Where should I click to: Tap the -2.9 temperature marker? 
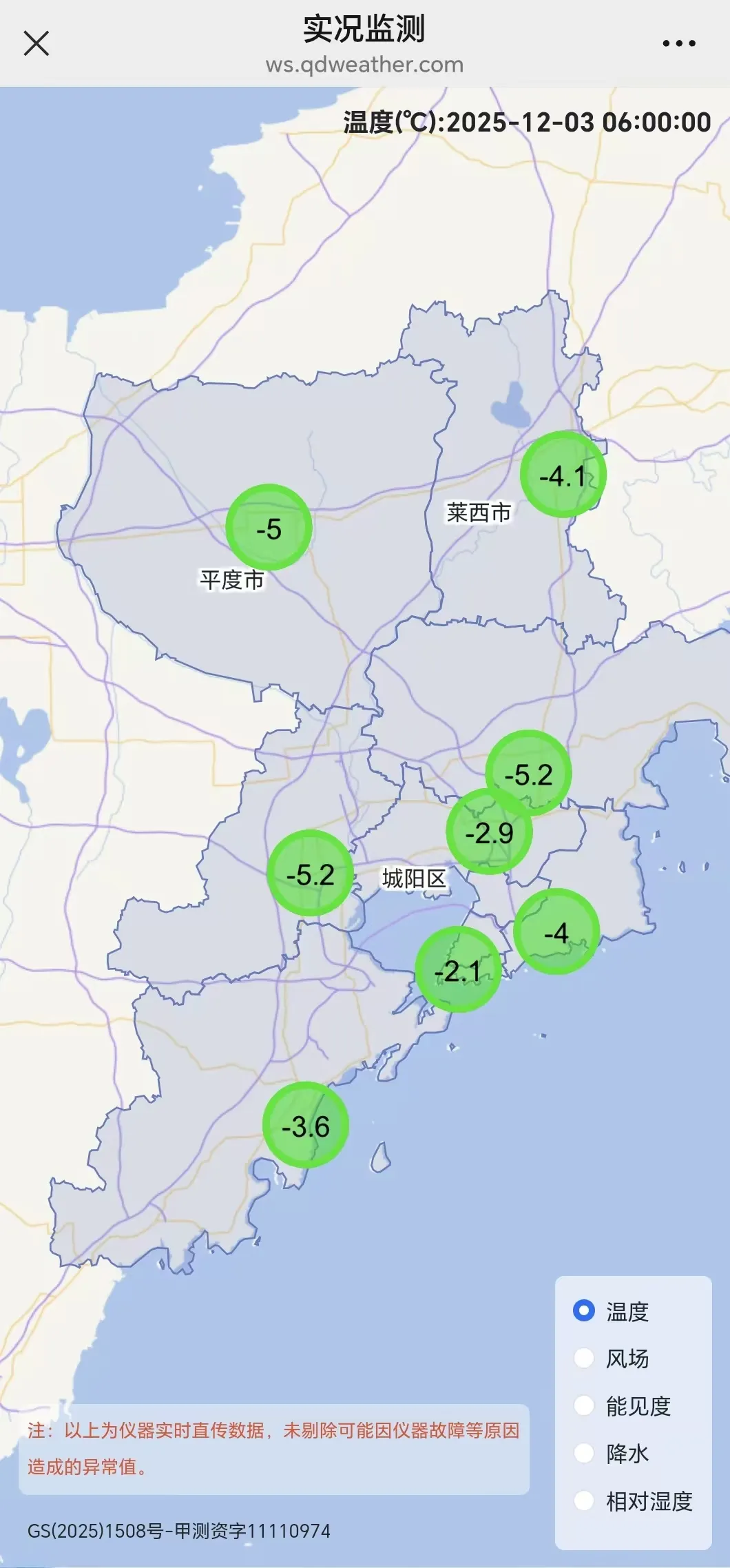tap(490, 834)
